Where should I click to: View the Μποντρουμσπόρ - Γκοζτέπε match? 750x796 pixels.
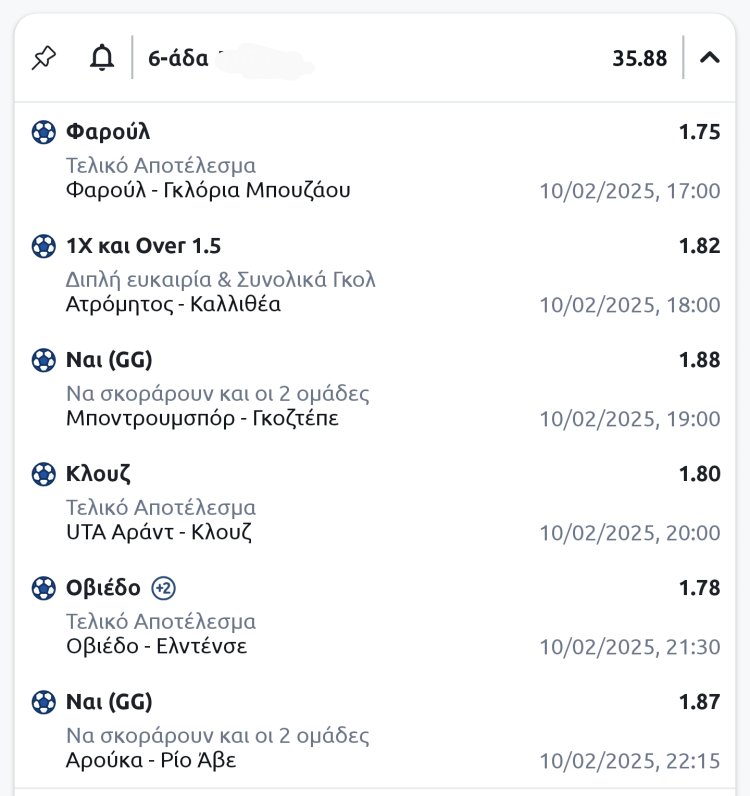pos(202,418)
